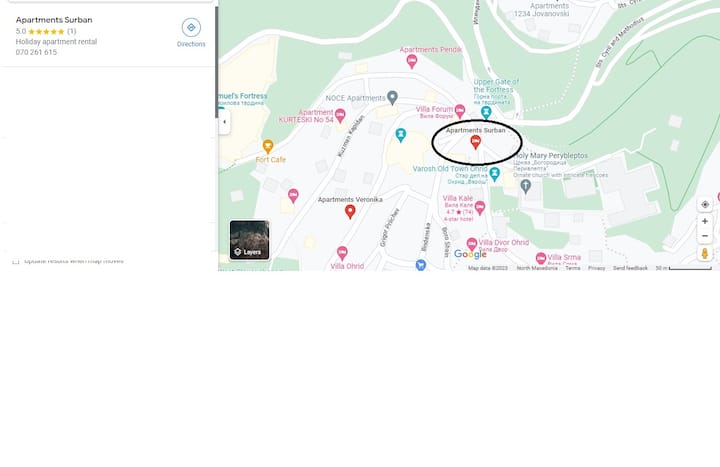Zoom in on the map
720x467 pixels.
tap(705, 221)
